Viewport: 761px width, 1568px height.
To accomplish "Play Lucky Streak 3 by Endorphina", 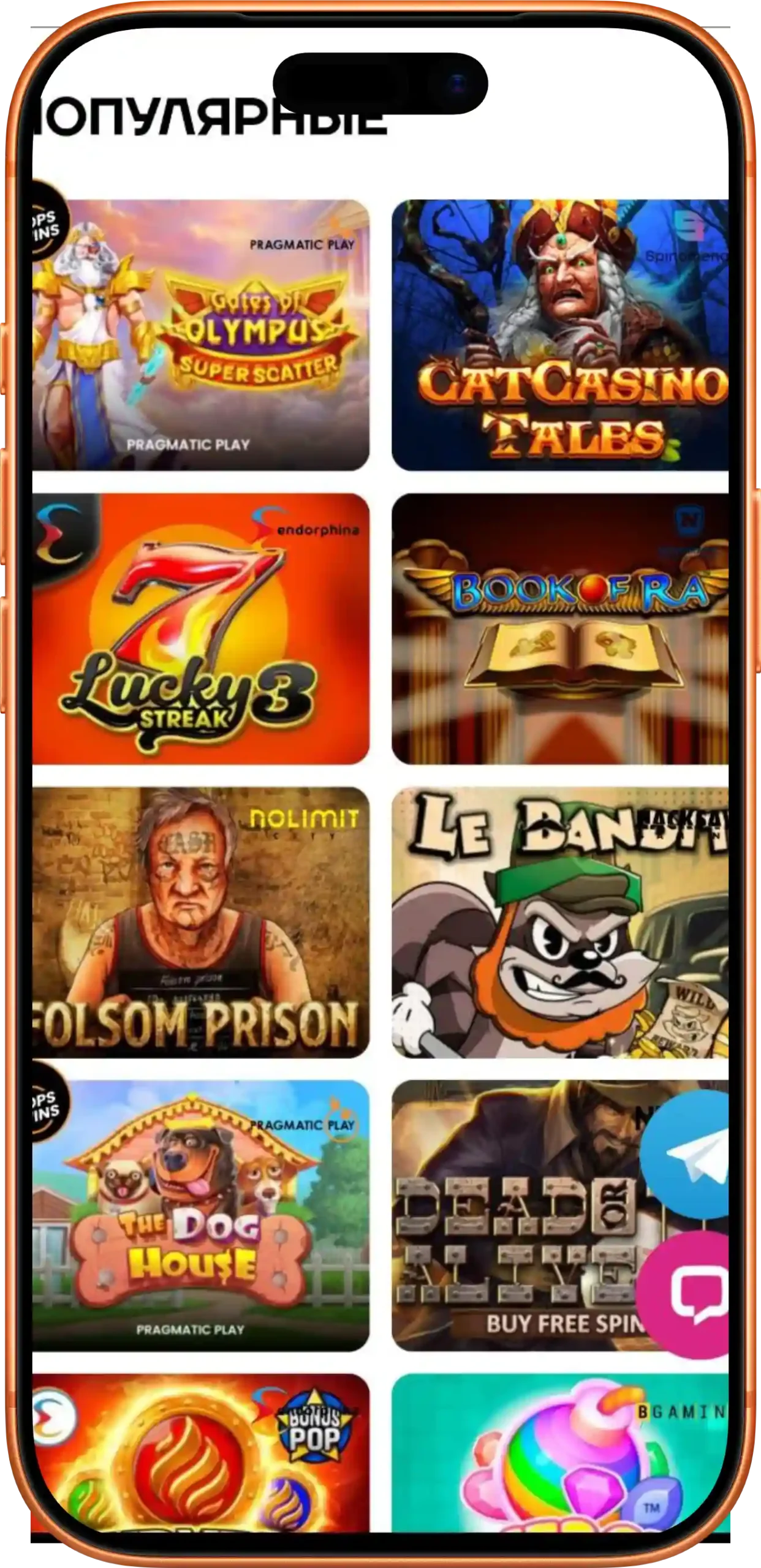I will coord(201,628).
